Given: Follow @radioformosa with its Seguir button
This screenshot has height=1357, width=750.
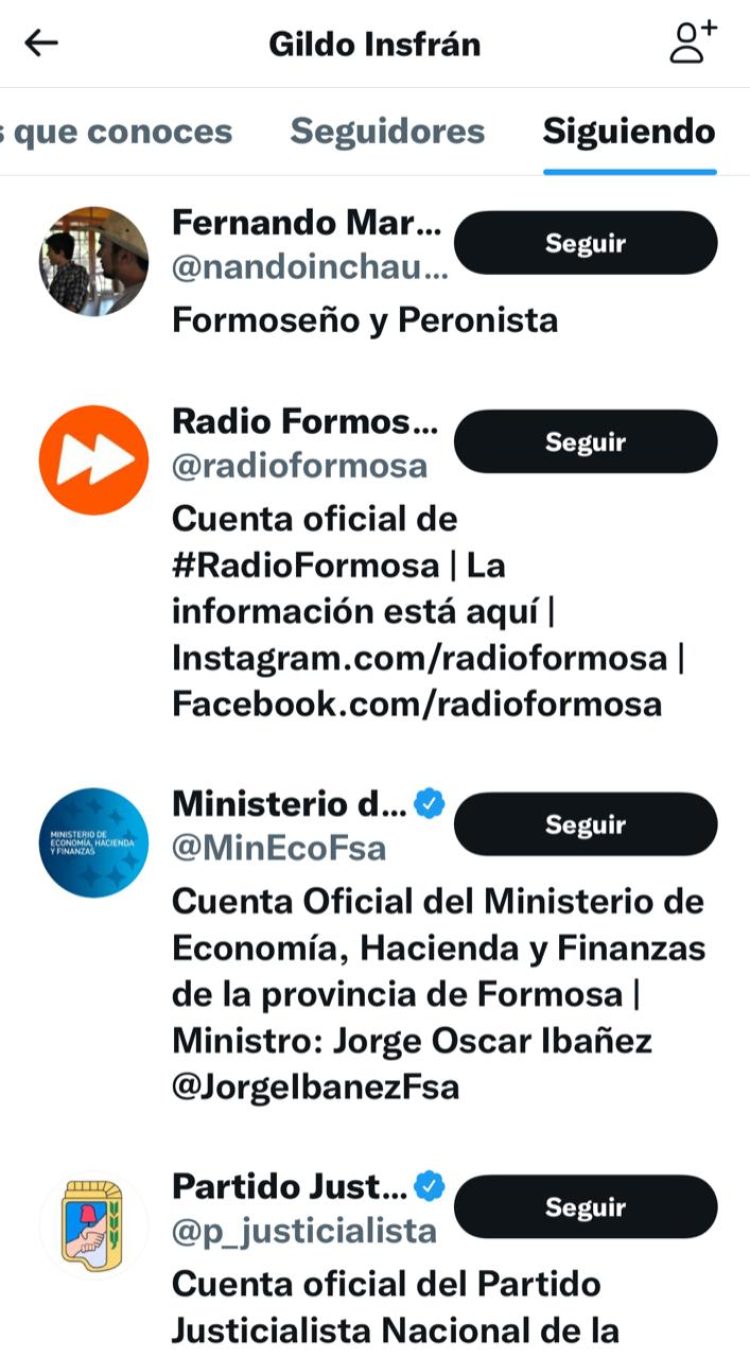Looking at the screenshot, I should [586, 441].
